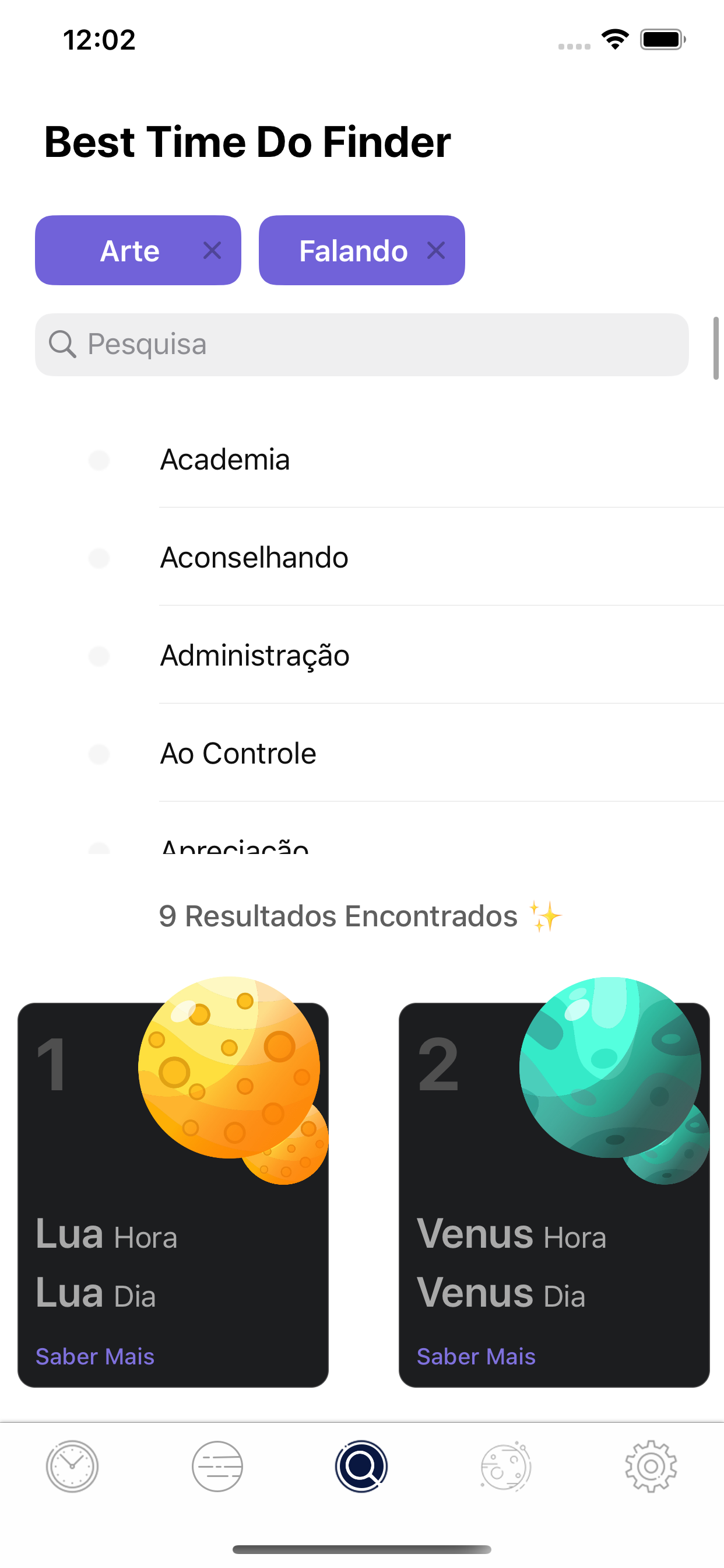Viewport: 724px width, 1568px height.
Task: Pick the Administração option
Action: coord(361,655)
